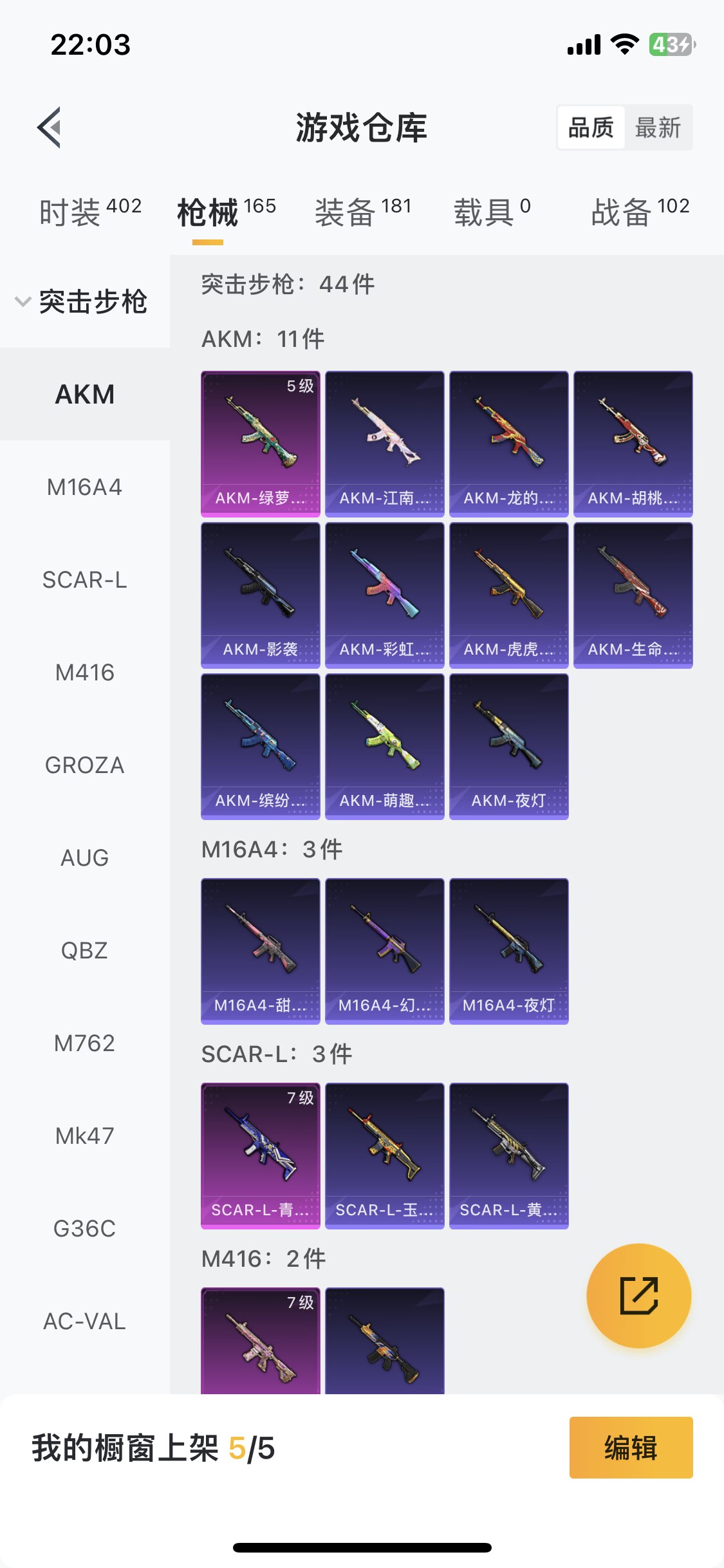Tap the orange share floating button
The image size is (724, 1568).
[638, 1295]
